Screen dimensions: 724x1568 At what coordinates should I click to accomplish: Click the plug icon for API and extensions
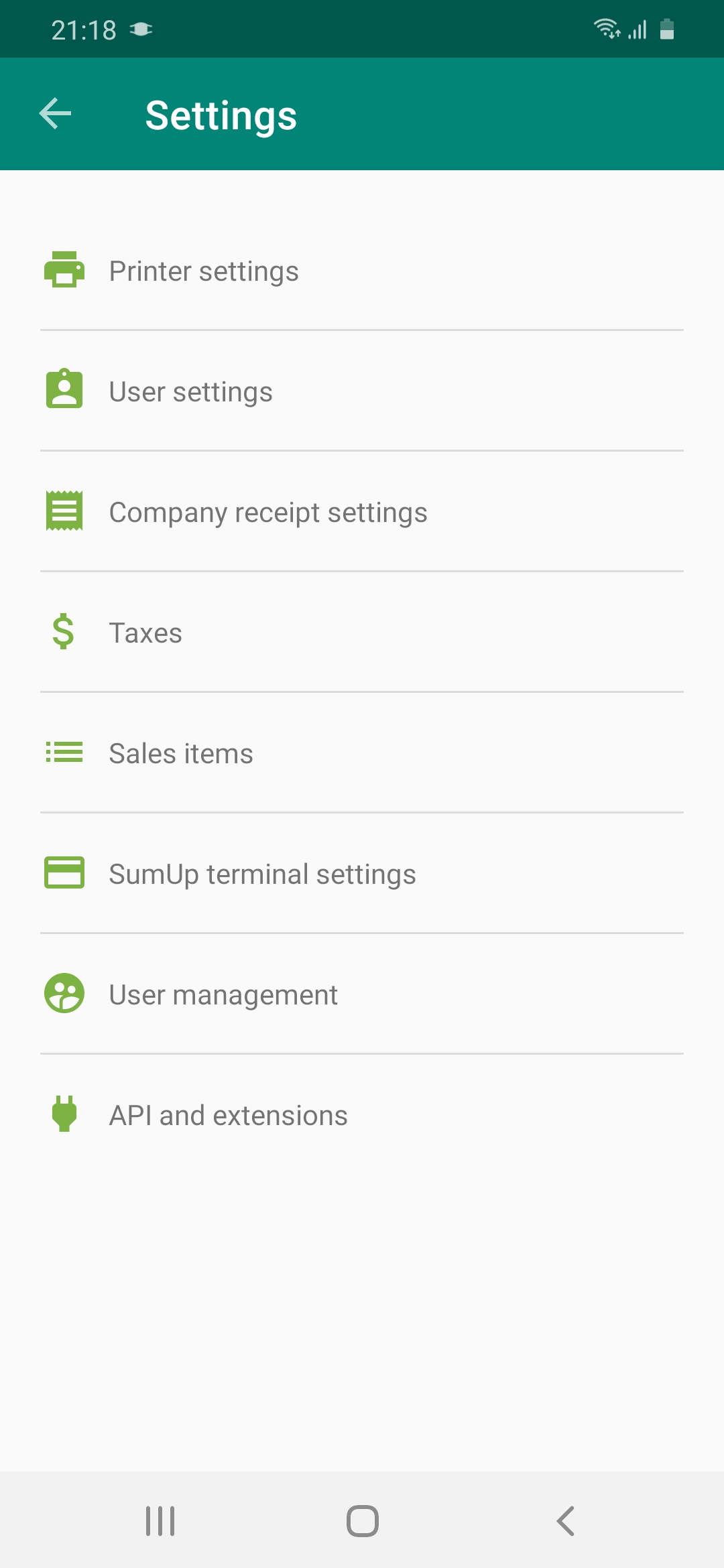pos(64,1114)
